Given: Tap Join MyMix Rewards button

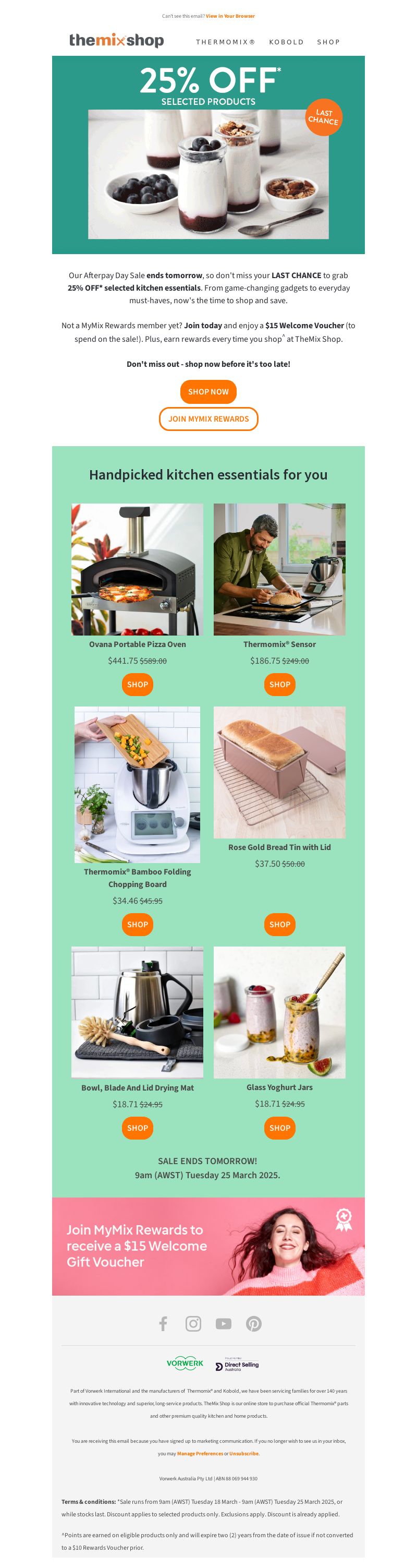Looking at the screenshot, I should click(x=208, y=419).
